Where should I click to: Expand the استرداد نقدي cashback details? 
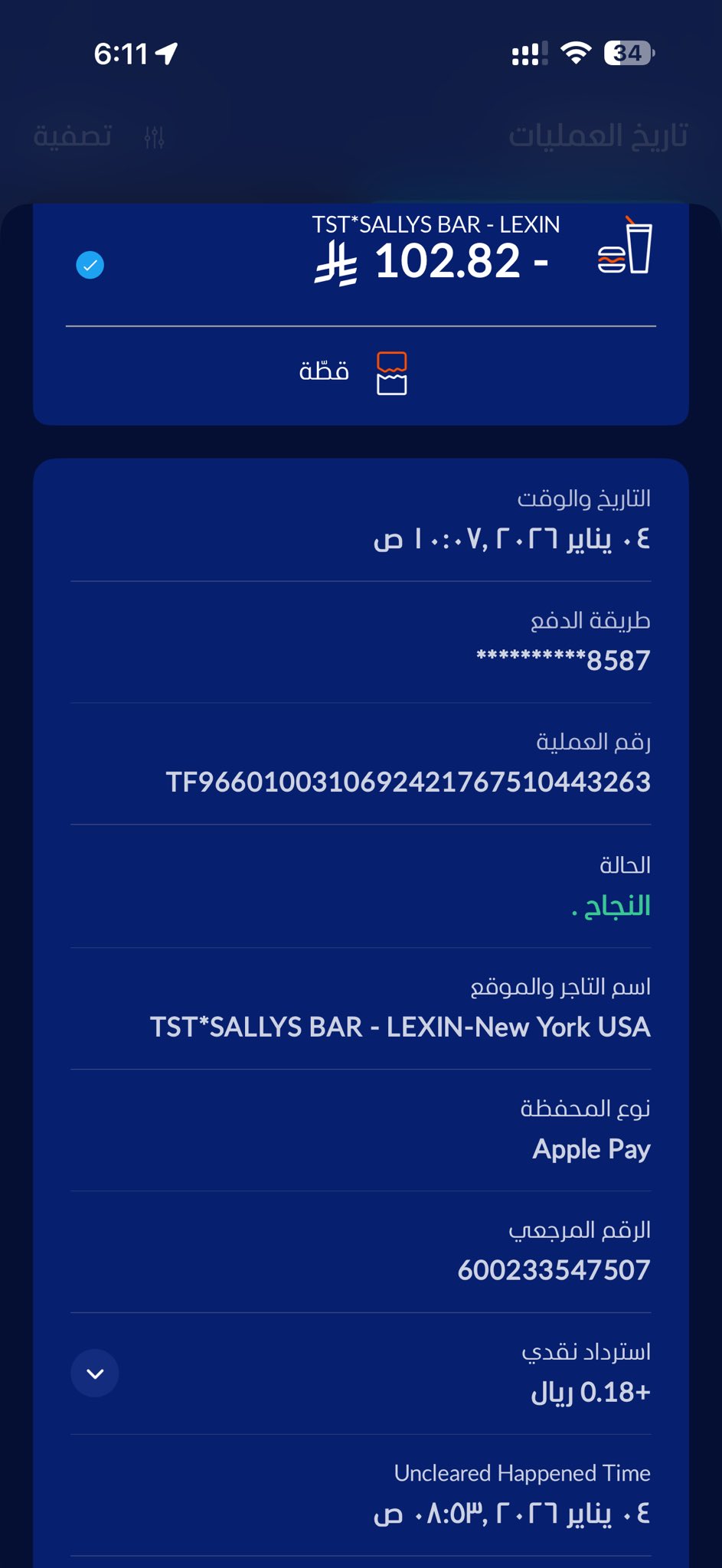point(95,1374)
